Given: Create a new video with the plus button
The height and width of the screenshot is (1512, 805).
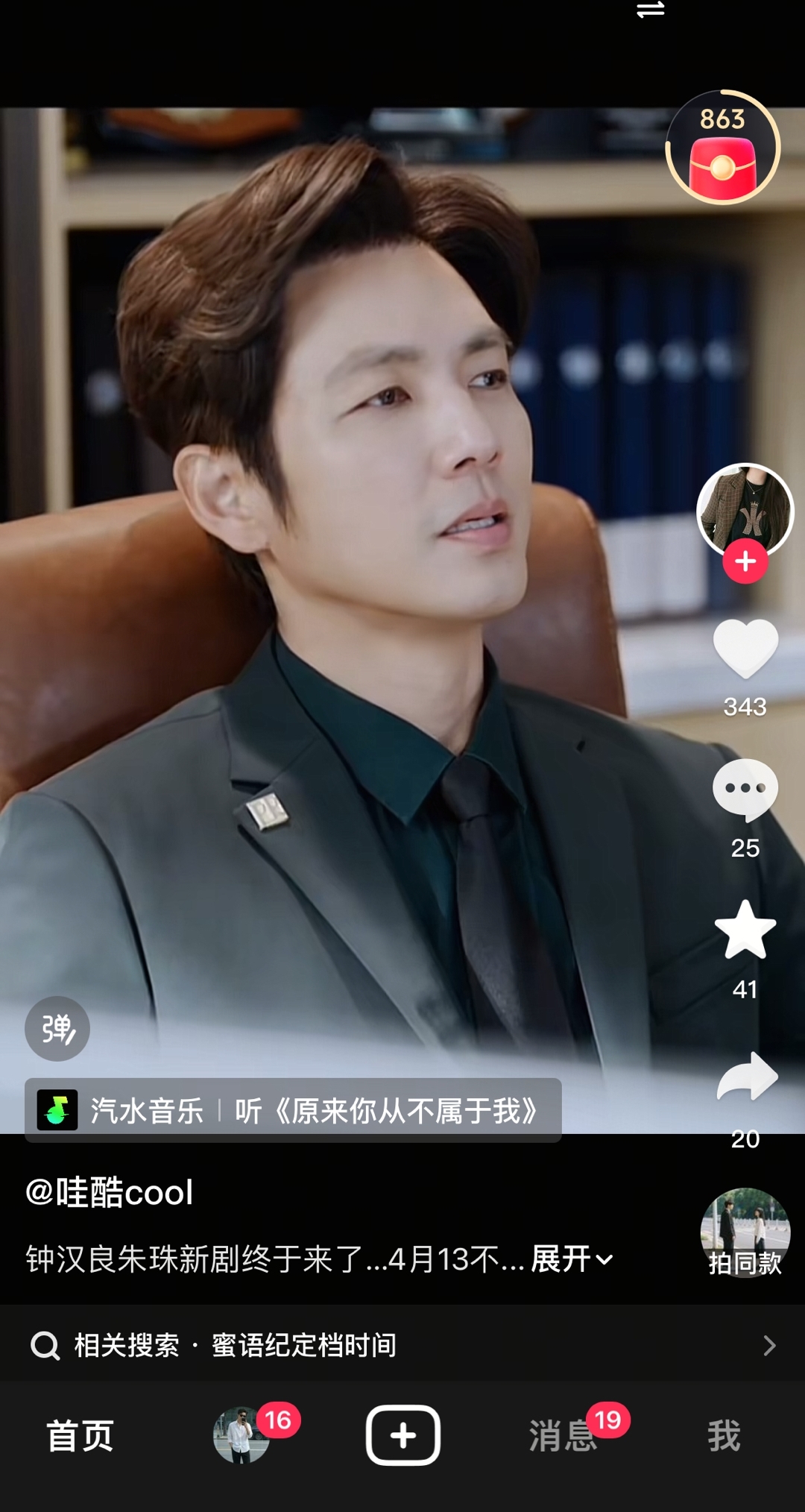Looking at the screenshot, I should coord(402,1436).
